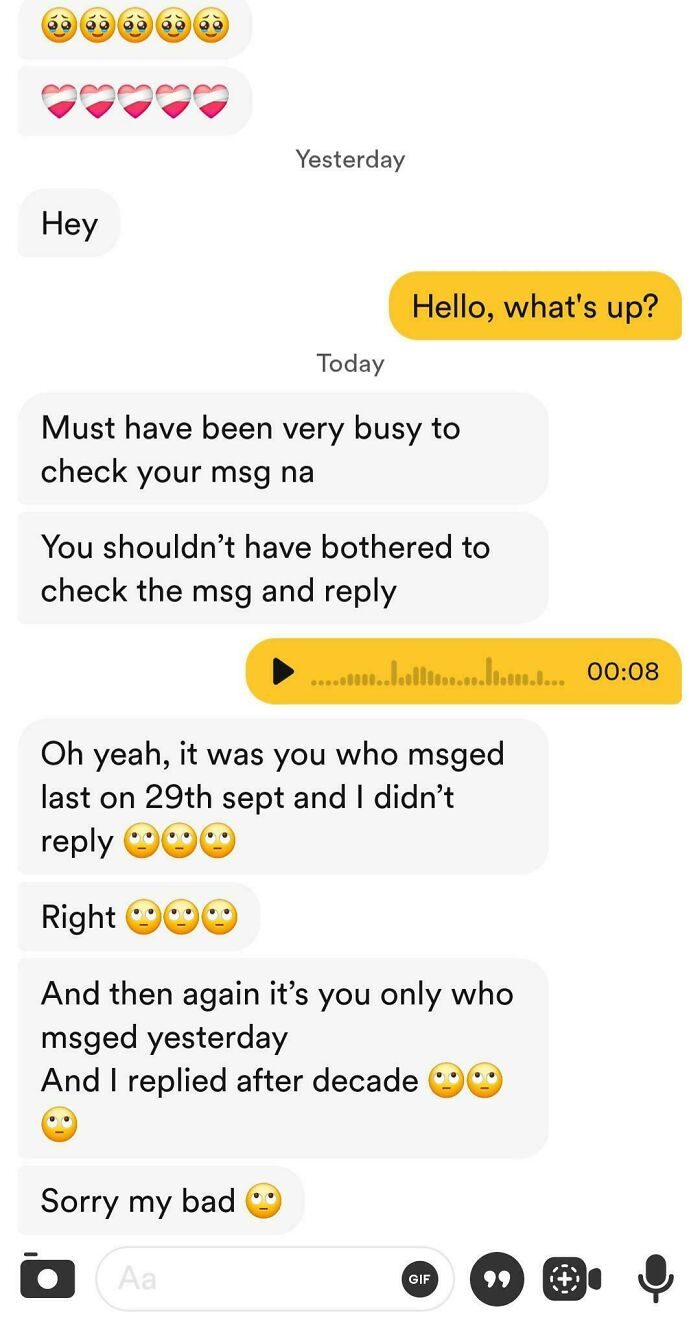The width and height of the screenshot is (700, 1322).
Task: Open the camera to send a photo
Action: pos(47,1277)
